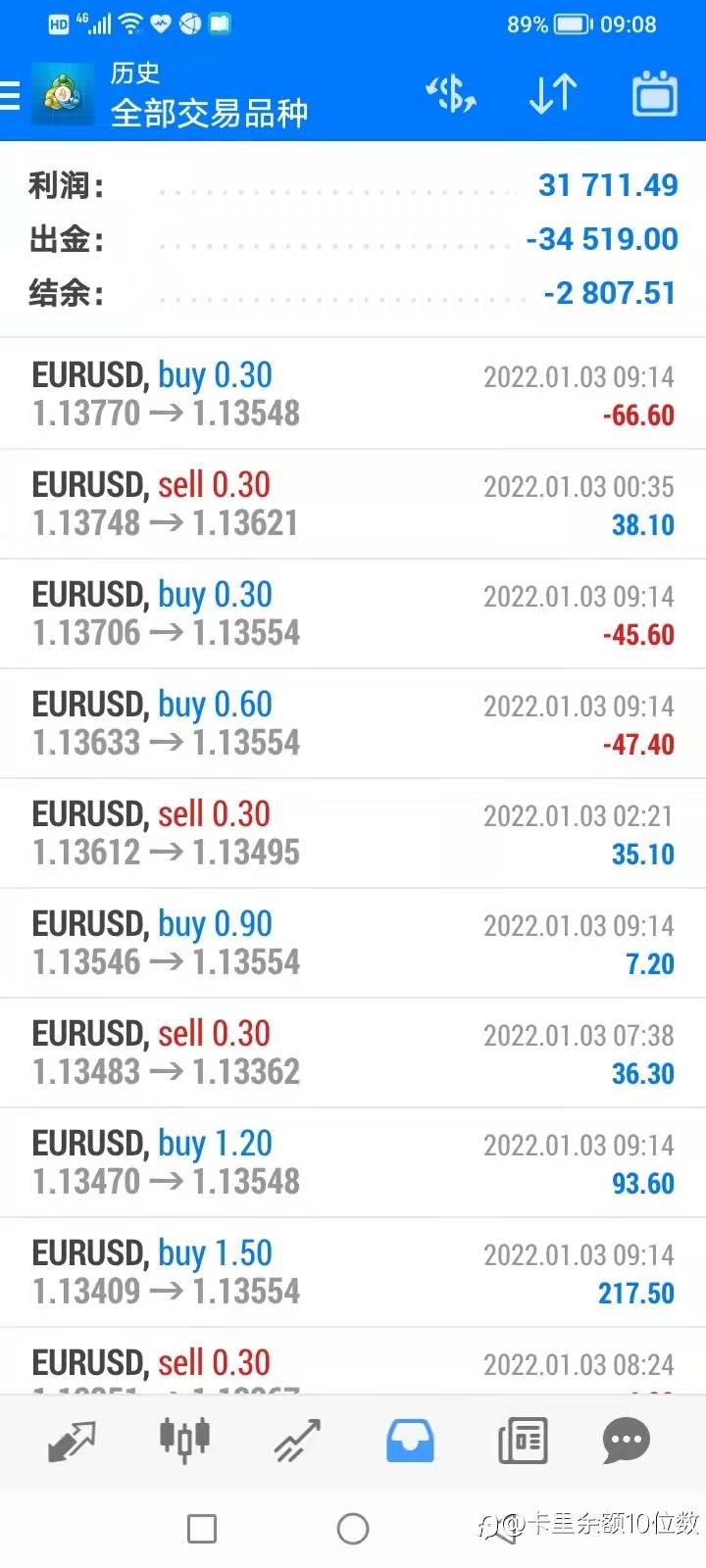Open the side drawer menu
The image size is (706, 1568).
[x=12, y=95]
